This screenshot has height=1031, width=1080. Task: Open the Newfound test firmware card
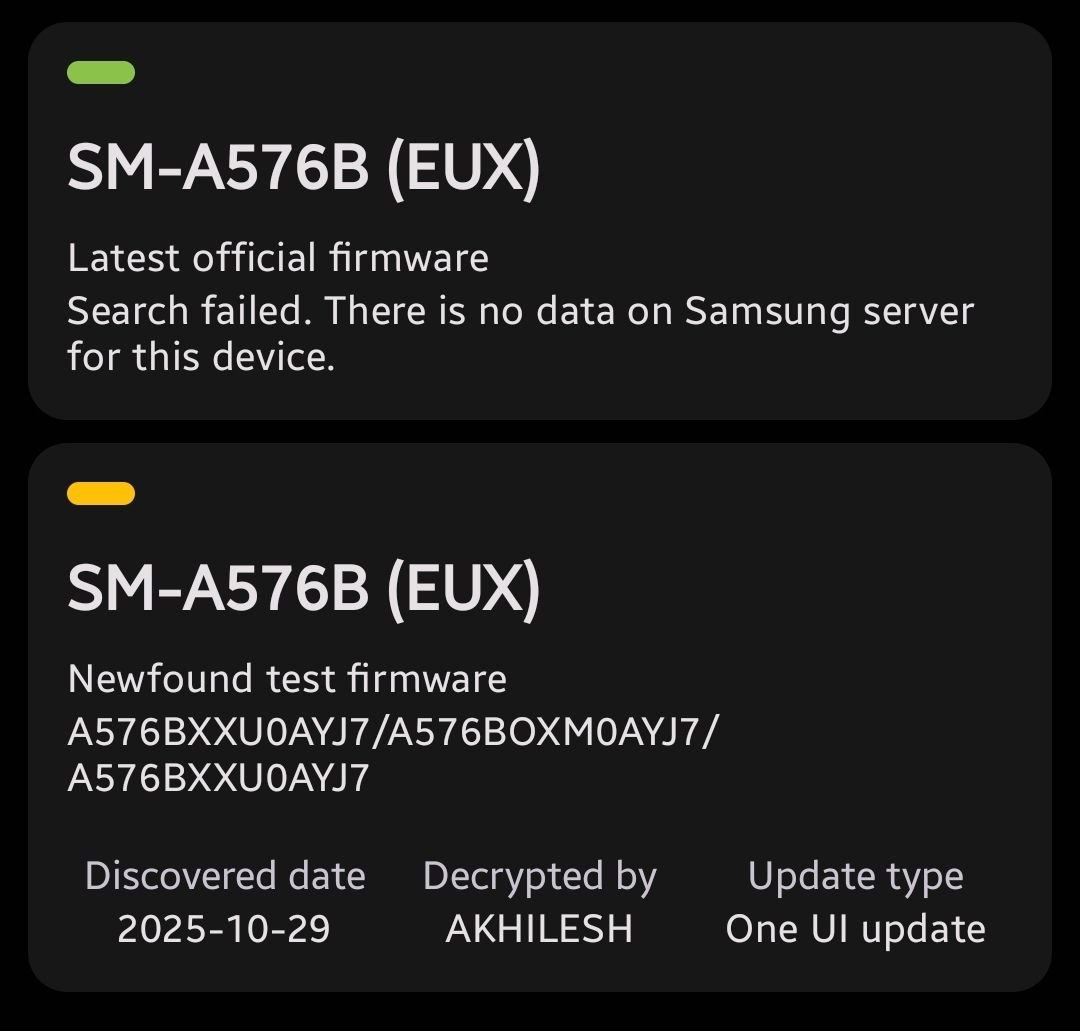(x=540, y=715)
